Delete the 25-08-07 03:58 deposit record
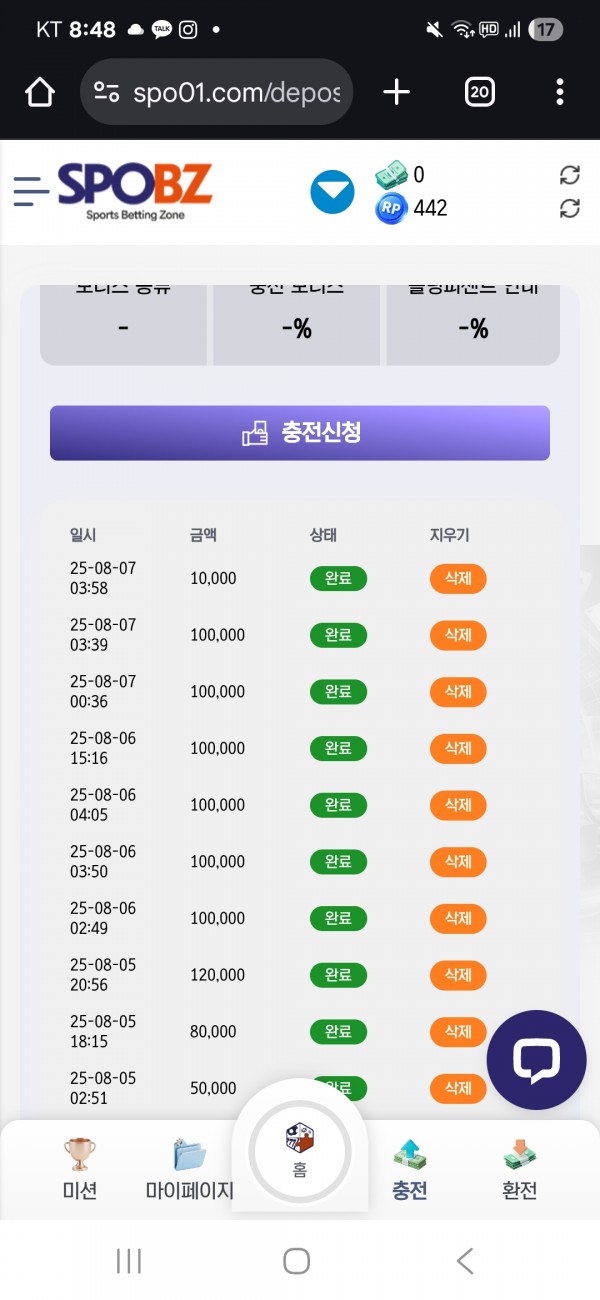 pyautogui.click(x=457, y=578)
